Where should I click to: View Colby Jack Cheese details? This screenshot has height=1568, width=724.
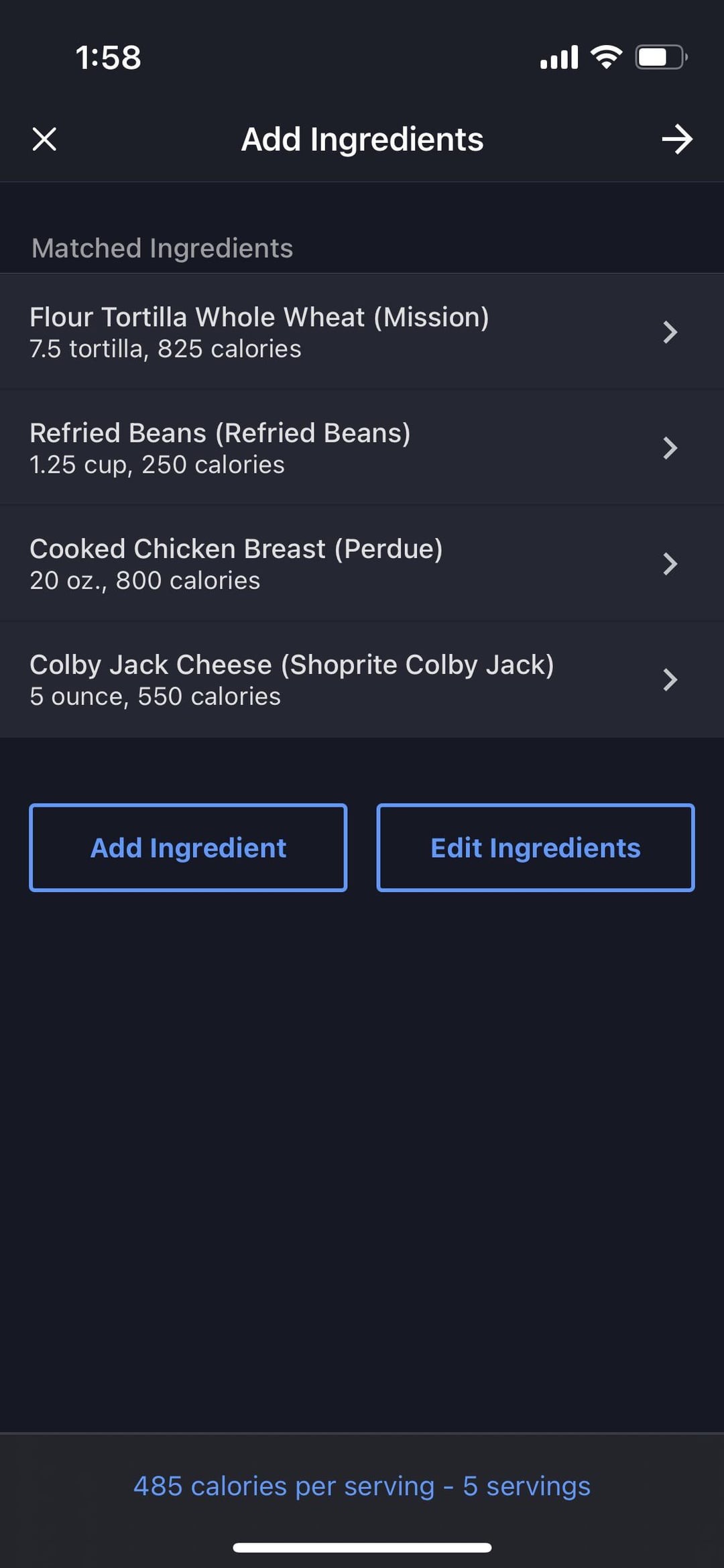click(362, 679)
